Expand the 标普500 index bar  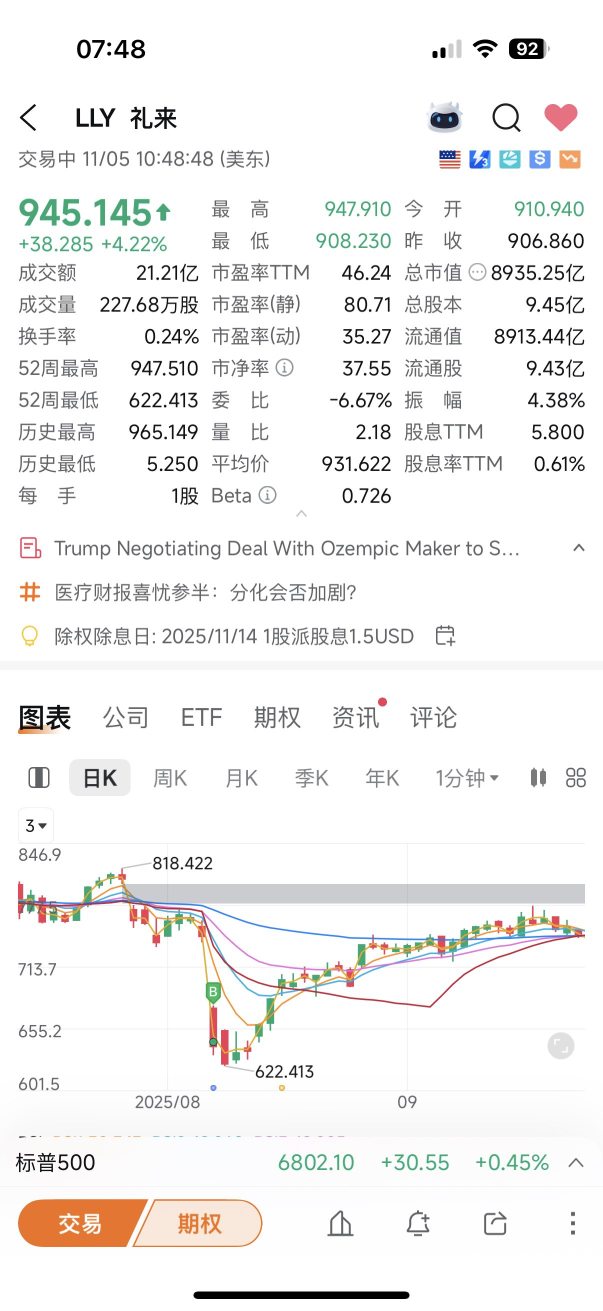[576, 1162]
